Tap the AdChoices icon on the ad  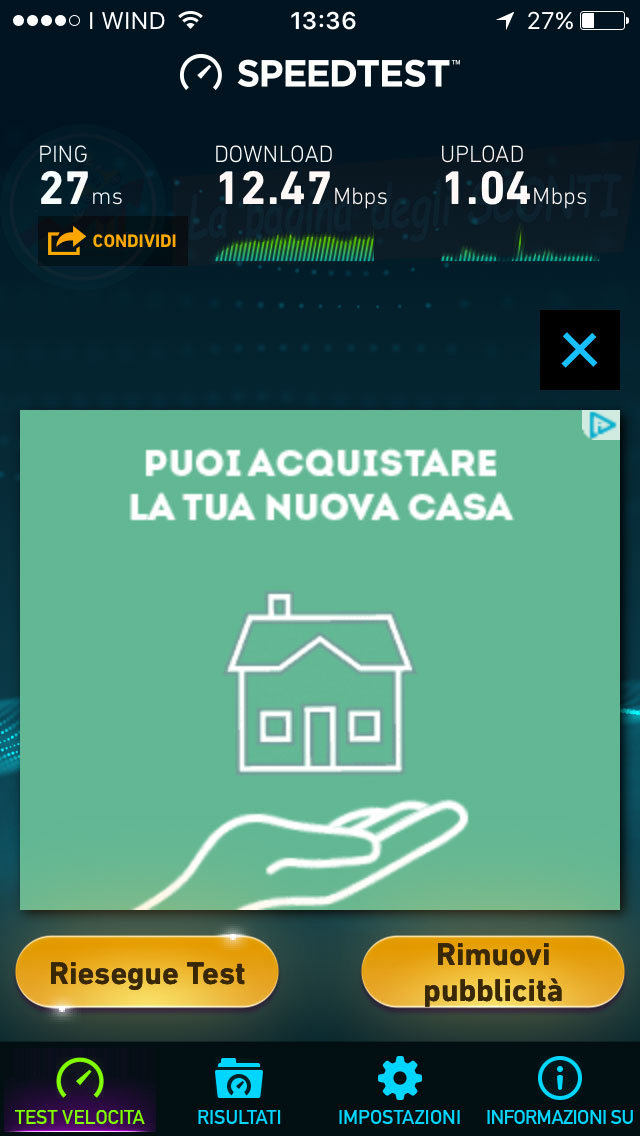click(601, 425)
